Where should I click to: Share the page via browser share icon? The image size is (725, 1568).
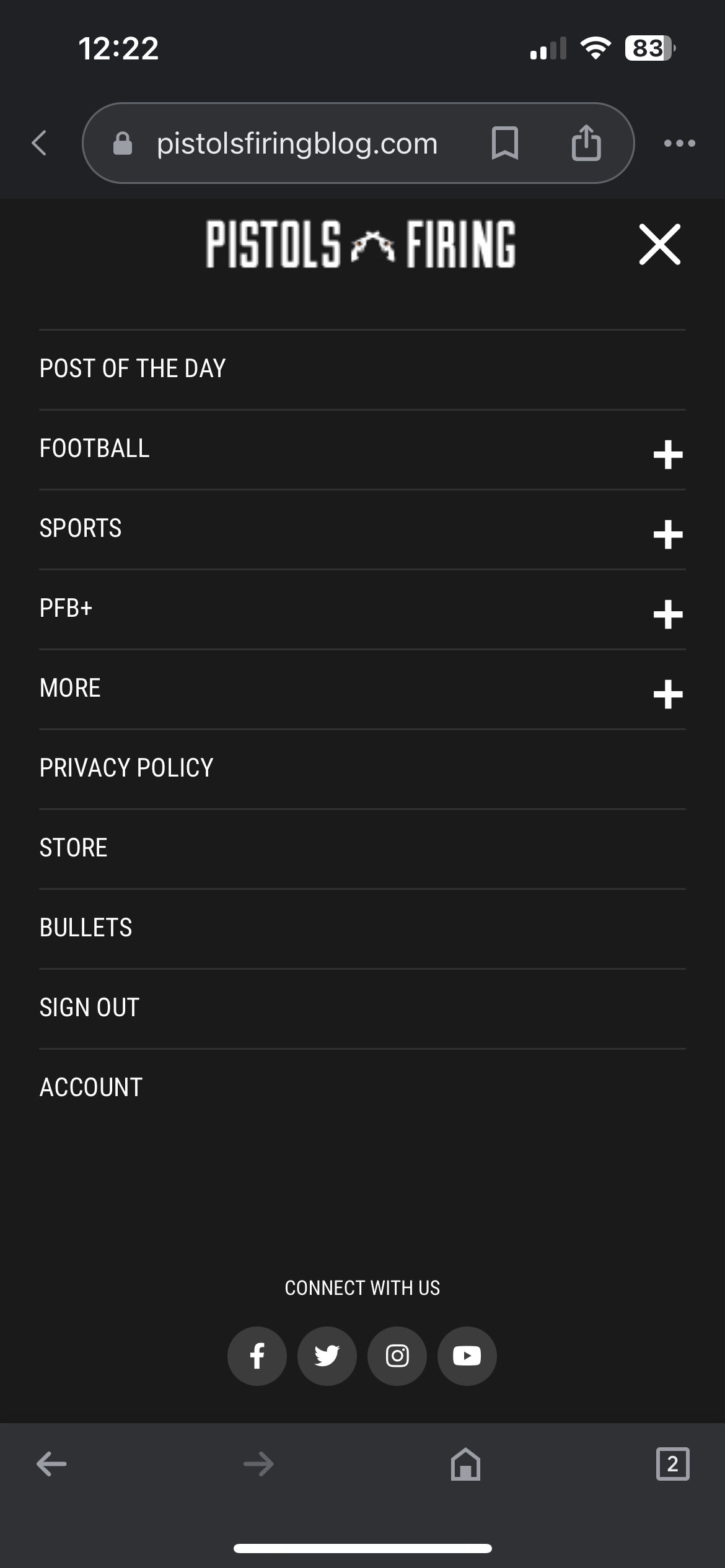pyautogui.click(x=586, y=143)
